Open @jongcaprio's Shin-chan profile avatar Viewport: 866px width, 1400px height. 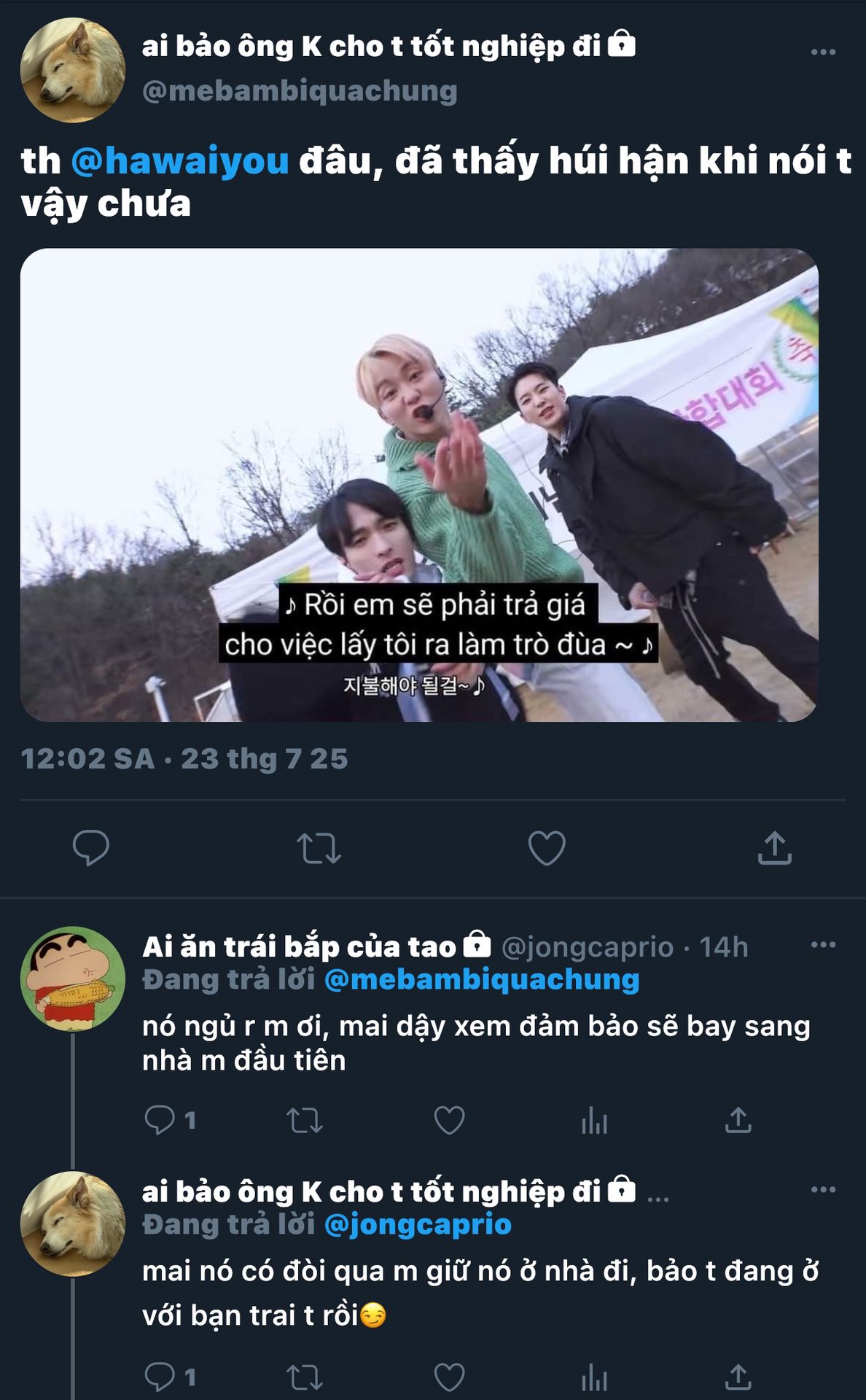coord(72,978)
